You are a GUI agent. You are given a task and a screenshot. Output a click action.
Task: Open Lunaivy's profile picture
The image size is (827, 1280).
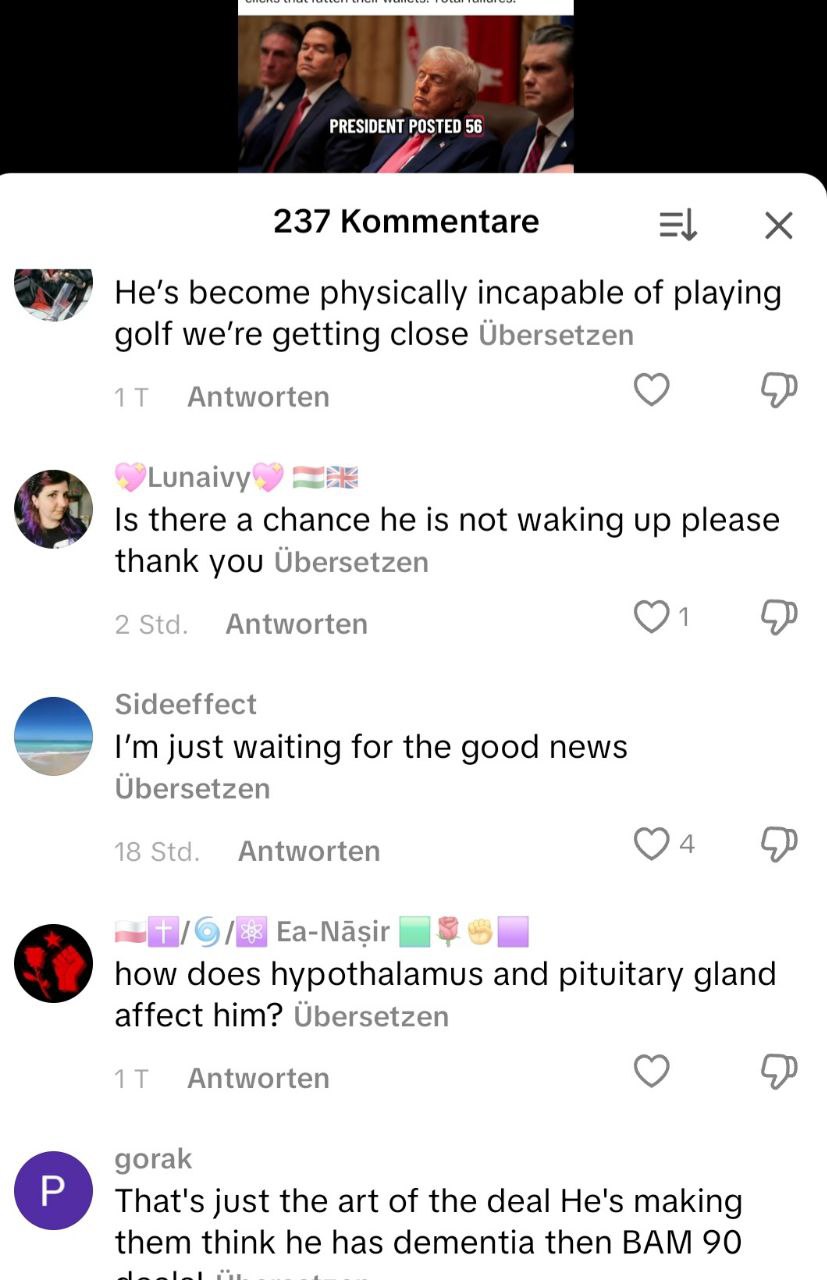tap(53, 509)
